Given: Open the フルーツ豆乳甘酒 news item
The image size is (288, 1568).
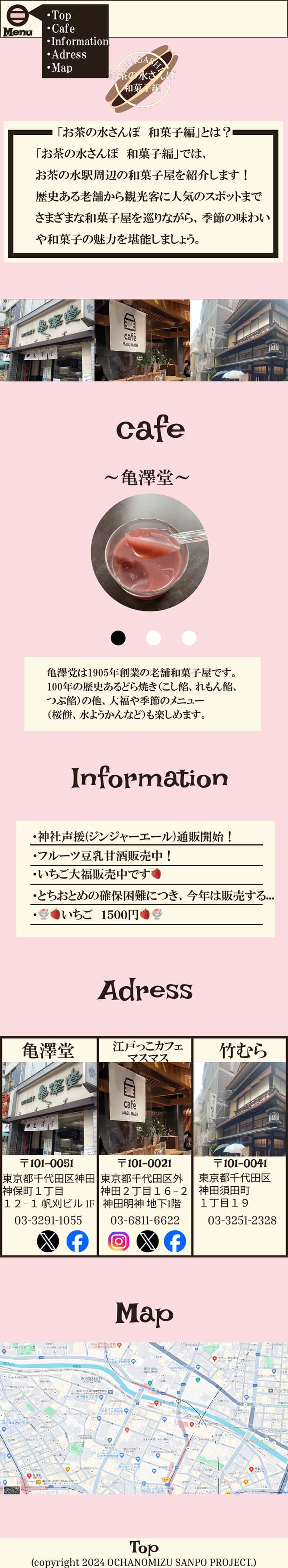Looking at the screenshot, I should click(104, 856).
